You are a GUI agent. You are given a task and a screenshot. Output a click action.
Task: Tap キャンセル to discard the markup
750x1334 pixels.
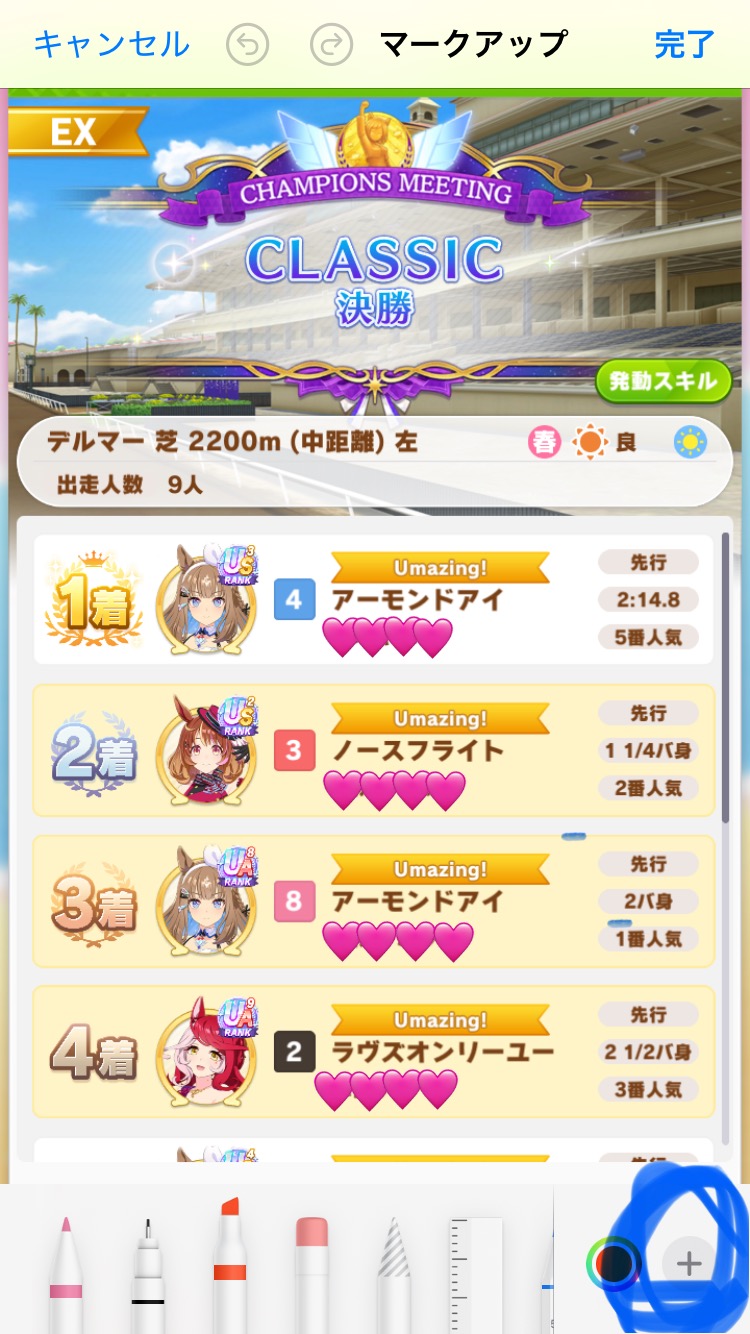111,44
